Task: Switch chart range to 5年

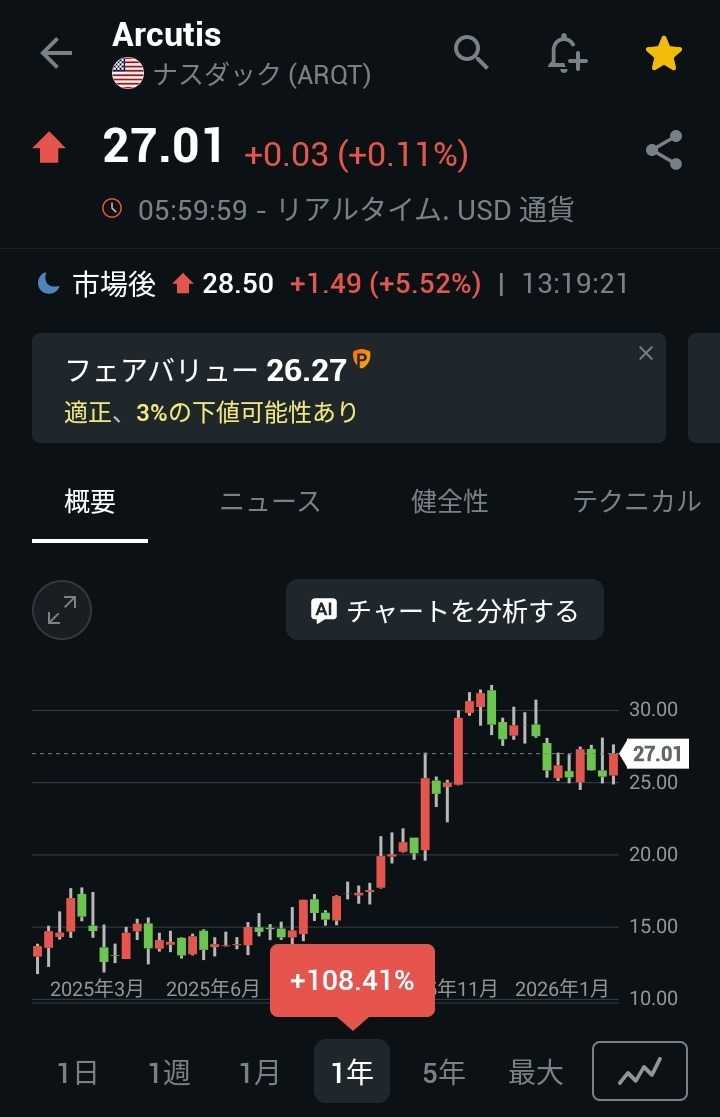Action: (x=443, y=1073)
